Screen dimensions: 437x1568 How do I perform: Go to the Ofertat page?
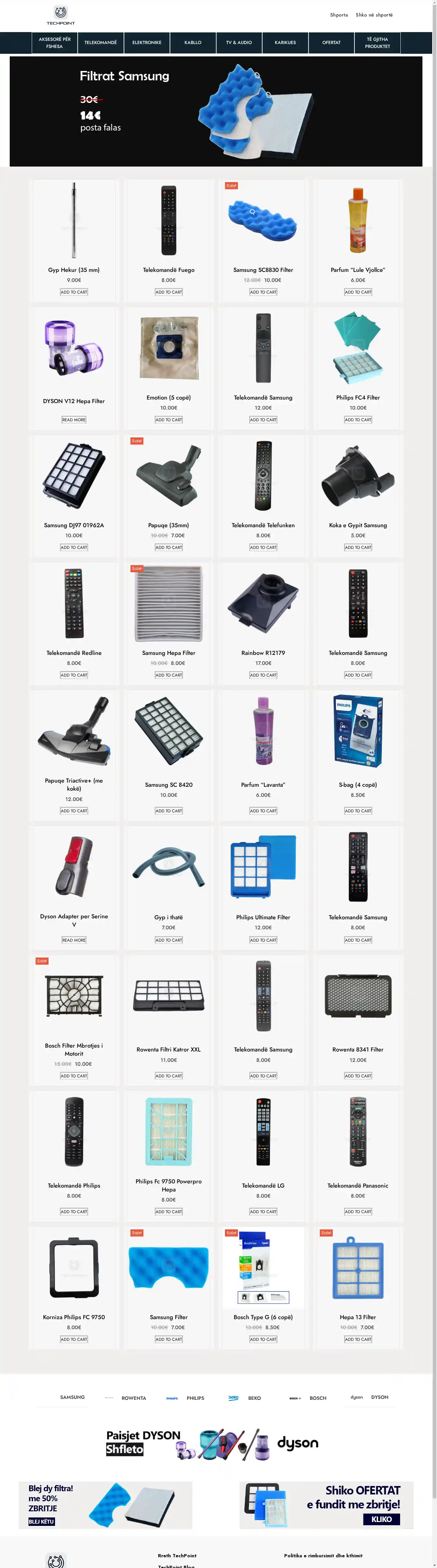tap(331, 42)
